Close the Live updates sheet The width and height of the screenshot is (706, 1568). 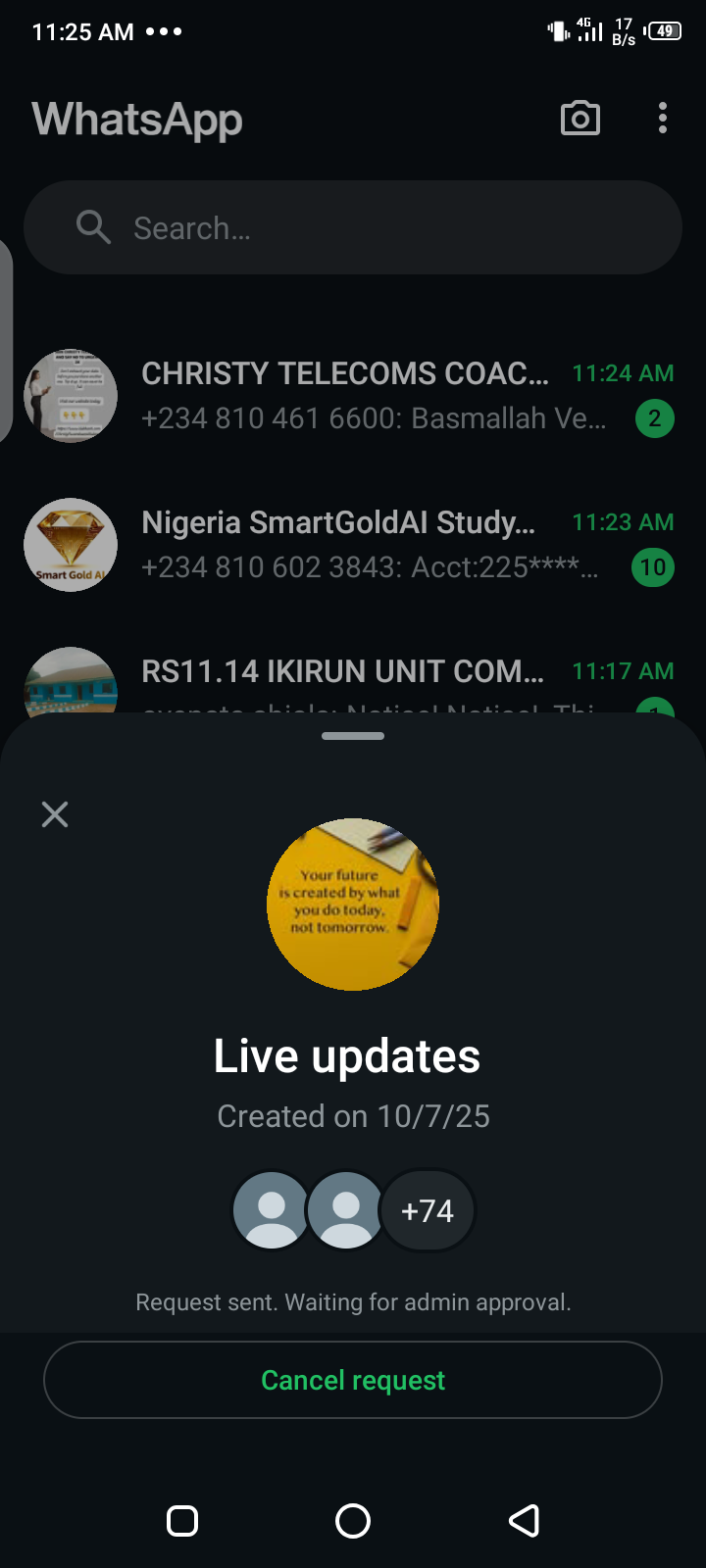click(x=55, y=814)
